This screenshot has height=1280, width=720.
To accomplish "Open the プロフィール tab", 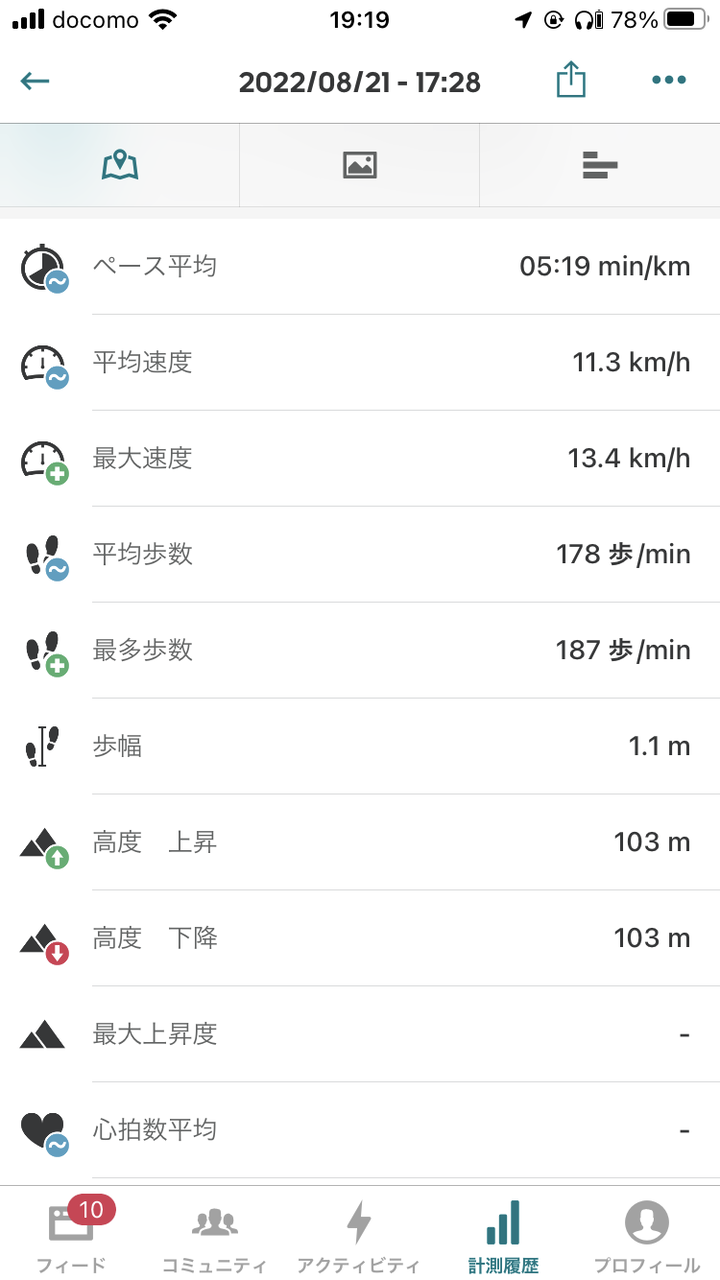I will coord(647,1235).
